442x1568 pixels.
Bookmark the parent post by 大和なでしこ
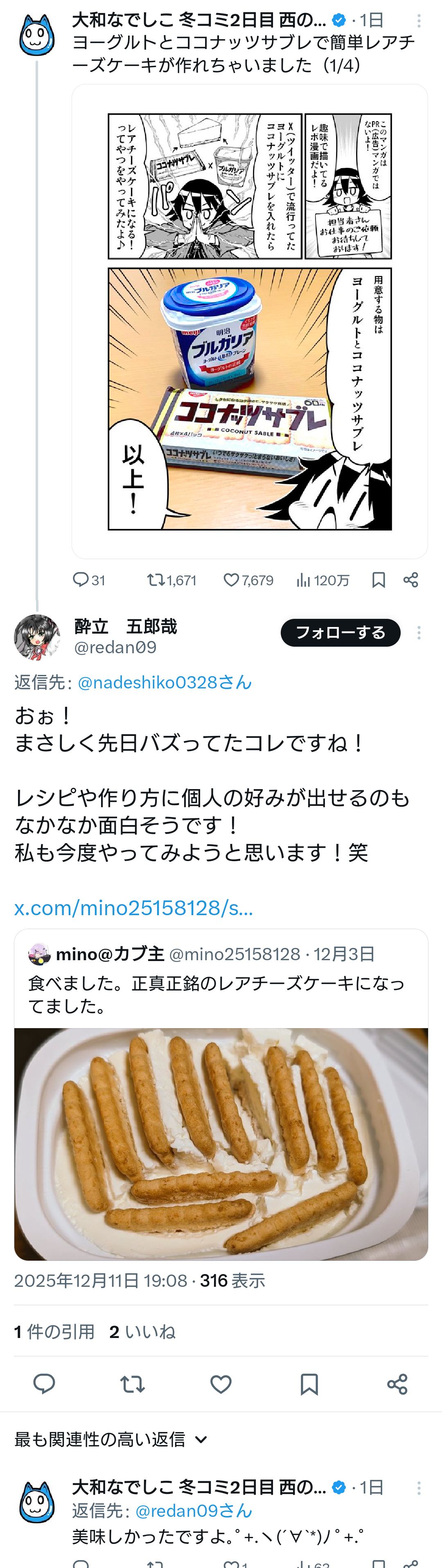pos(378,580)
